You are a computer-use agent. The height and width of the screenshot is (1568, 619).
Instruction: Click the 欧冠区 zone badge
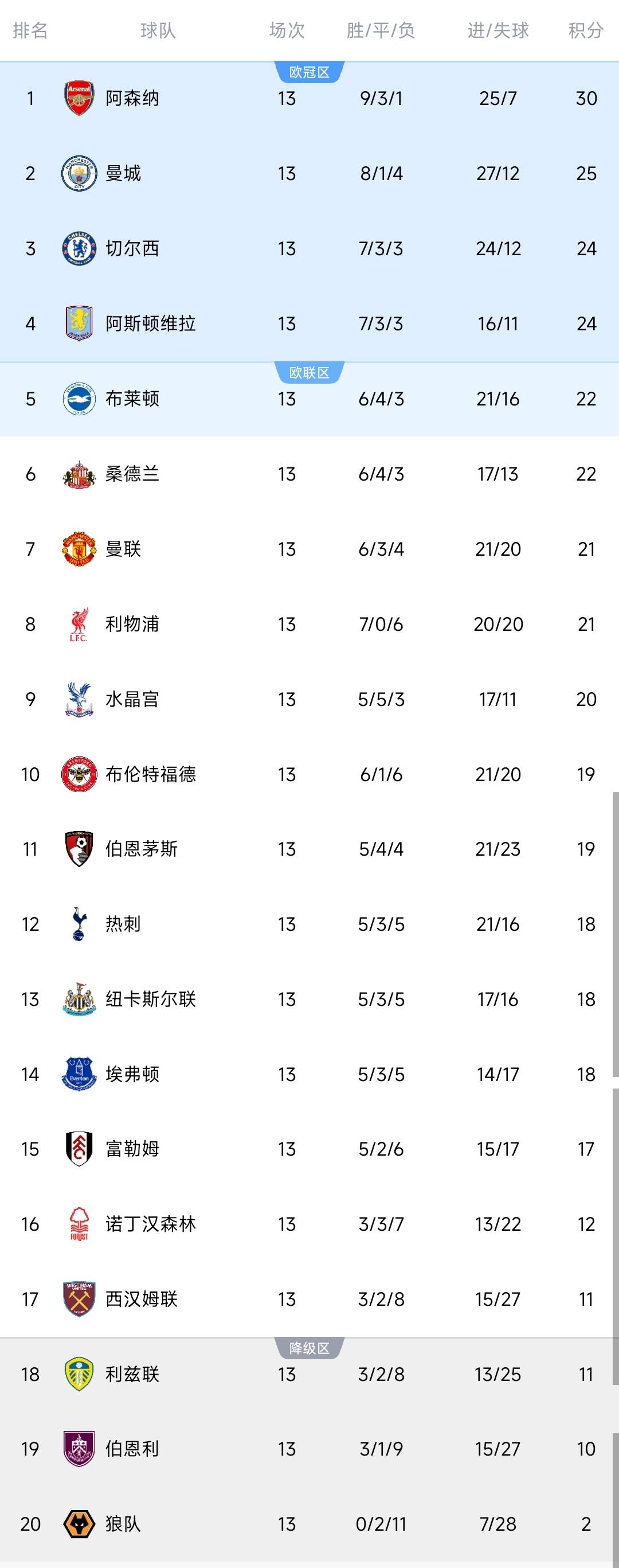310,72
